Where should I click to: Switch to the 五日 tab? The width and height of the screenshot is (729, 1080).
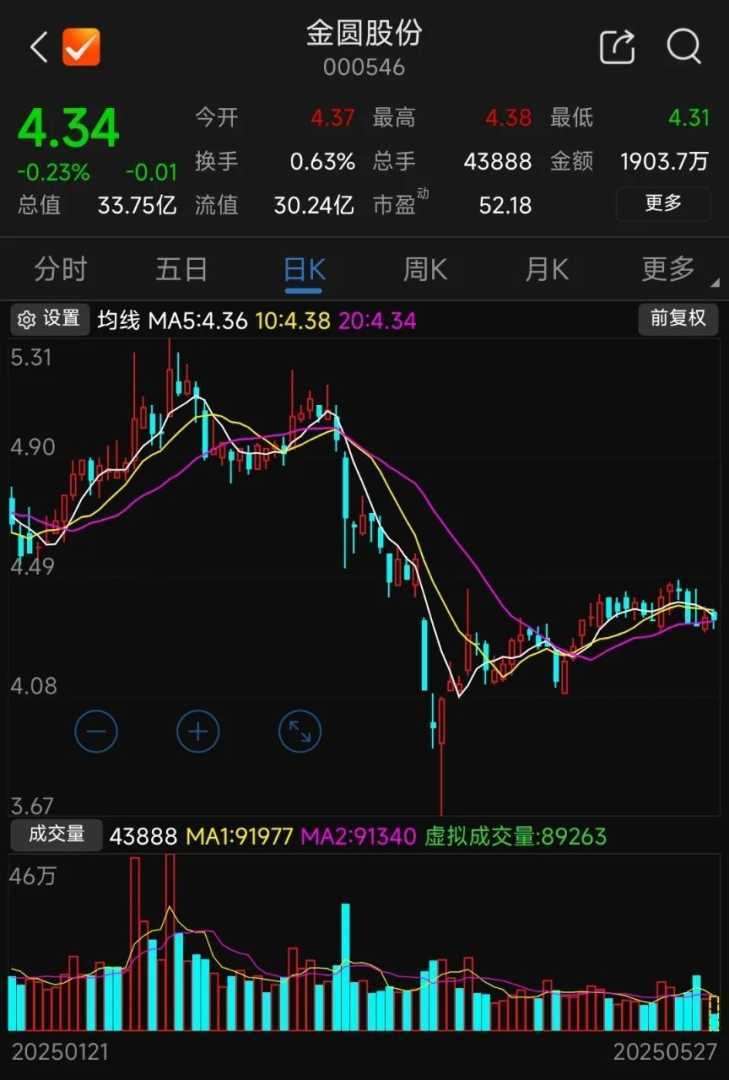[182, 269]
